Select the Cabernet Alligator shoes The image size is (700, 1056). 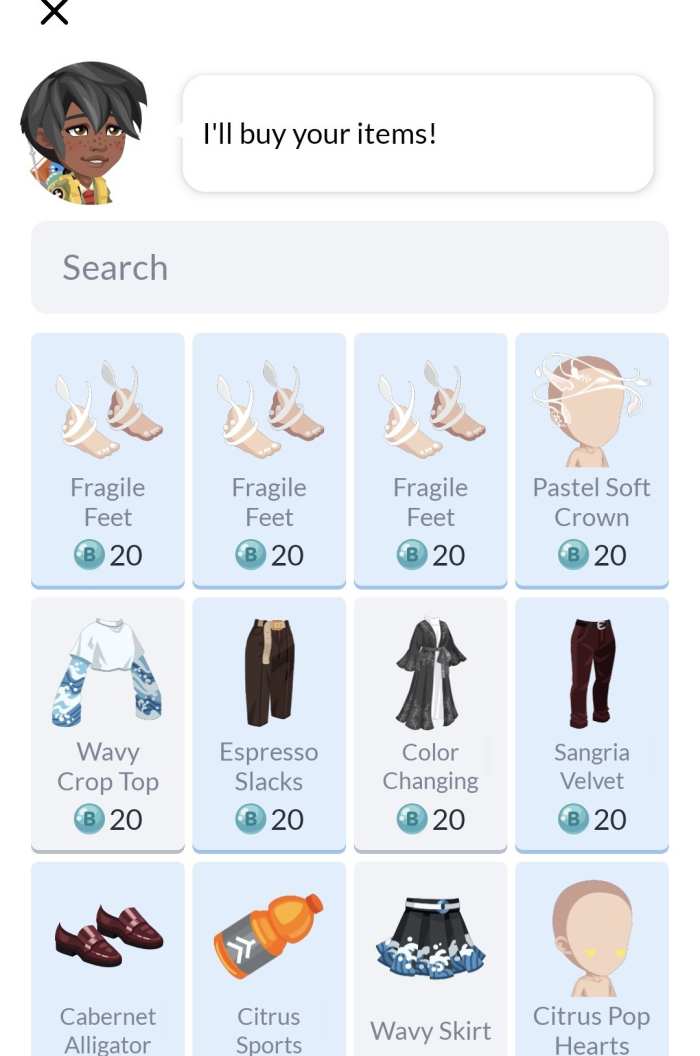click(x=108, y=960)
